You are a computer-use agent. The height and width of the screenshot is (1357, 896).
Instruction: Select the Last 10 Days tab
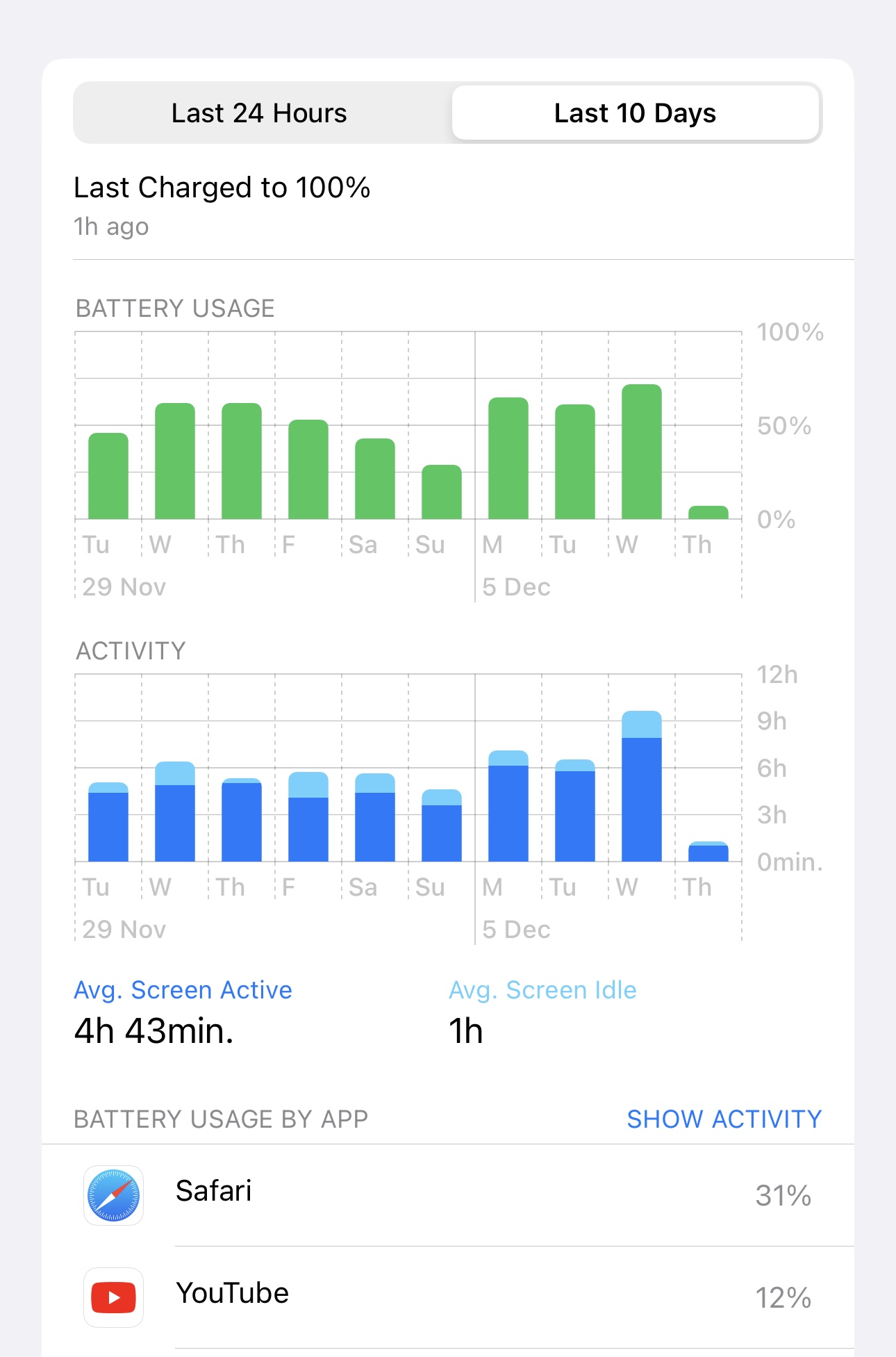[x=635, y=113]
